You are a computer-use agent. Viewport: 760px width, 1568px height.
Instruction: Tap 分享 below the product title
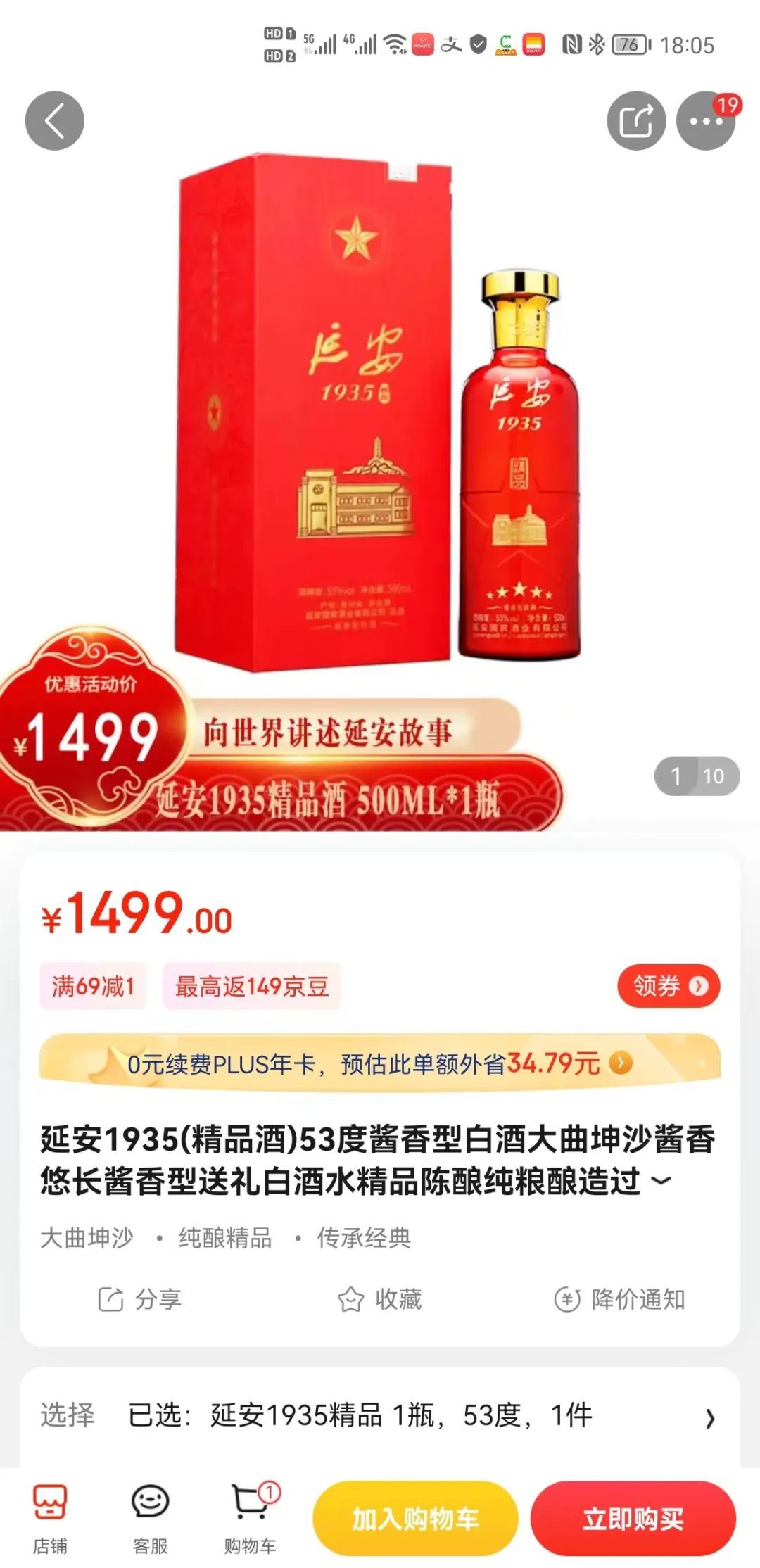click(140, 1299)
